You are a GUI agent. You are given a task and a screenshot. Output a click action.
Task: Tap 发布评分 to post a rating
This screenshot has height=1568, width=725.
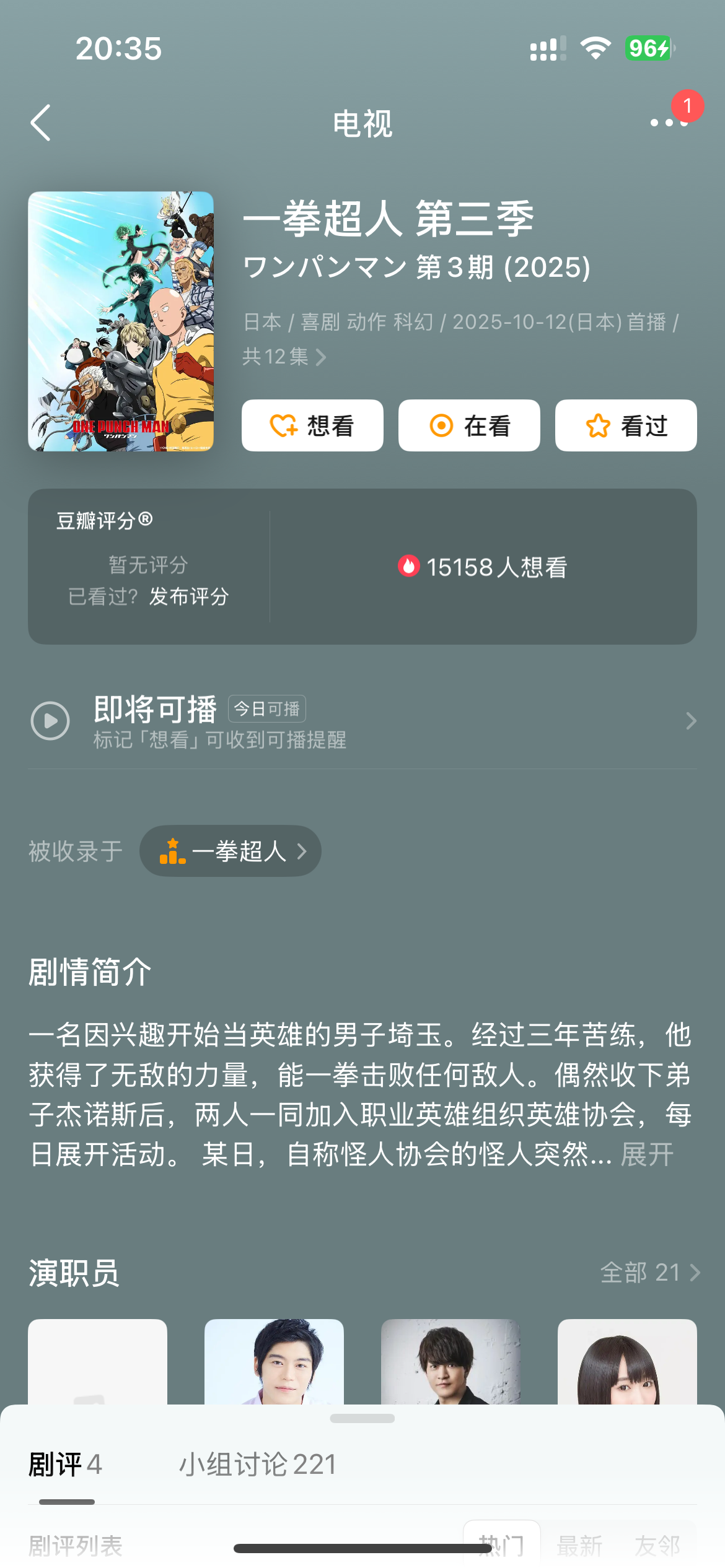coord(189,596)
